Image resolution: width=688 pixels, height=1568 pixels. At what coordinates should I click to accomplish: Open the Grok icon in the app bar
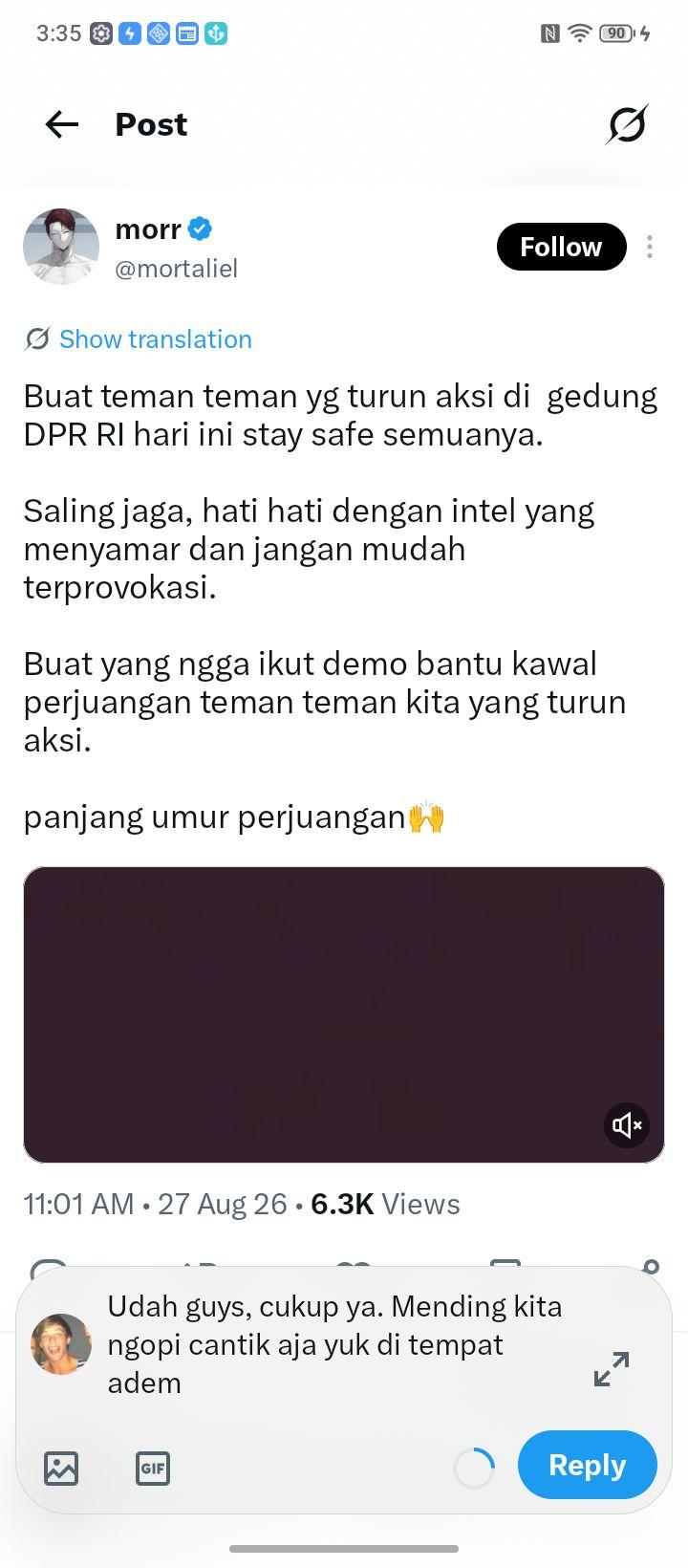(627, 124)
